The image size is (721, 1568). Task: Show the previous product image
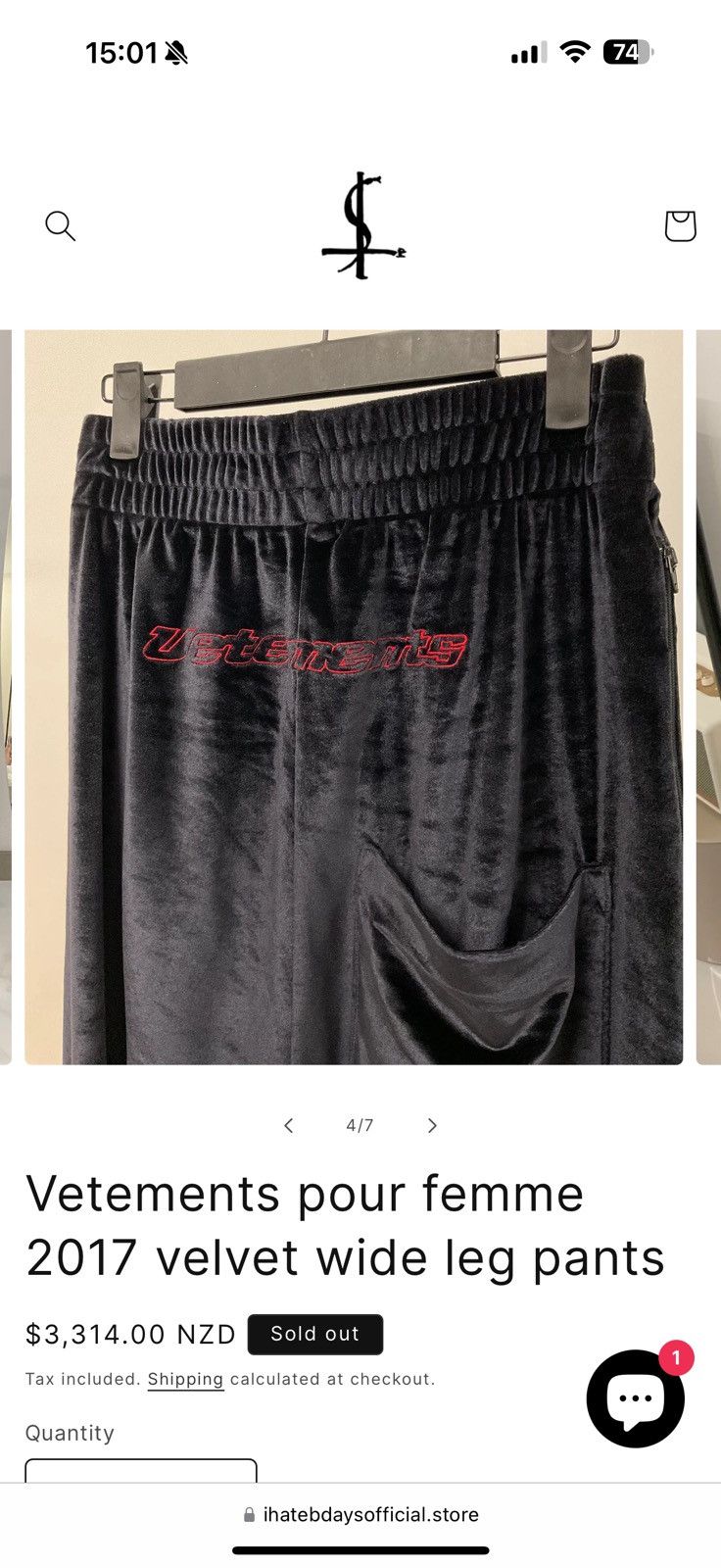[x=288, y=1125]
